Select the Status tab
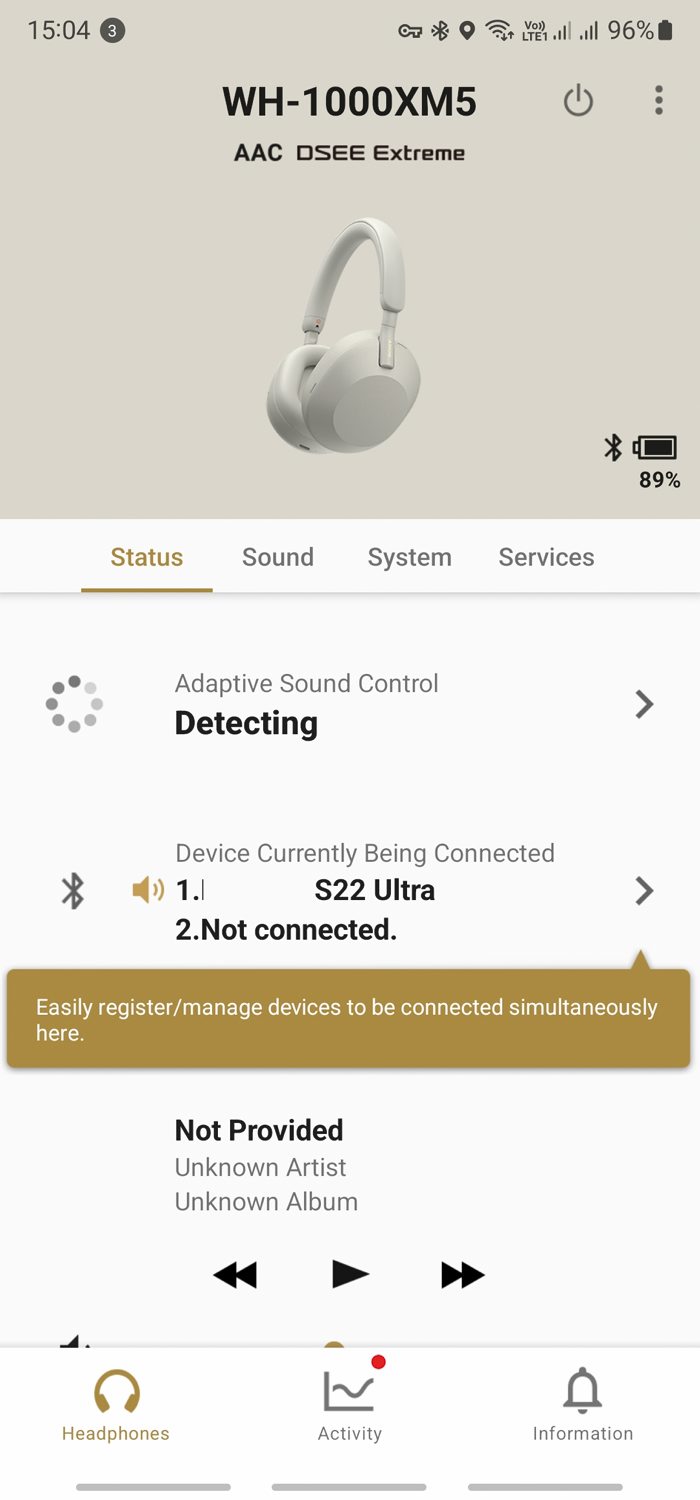Screen dimensions: 700x1500 (x=147, y=557)
